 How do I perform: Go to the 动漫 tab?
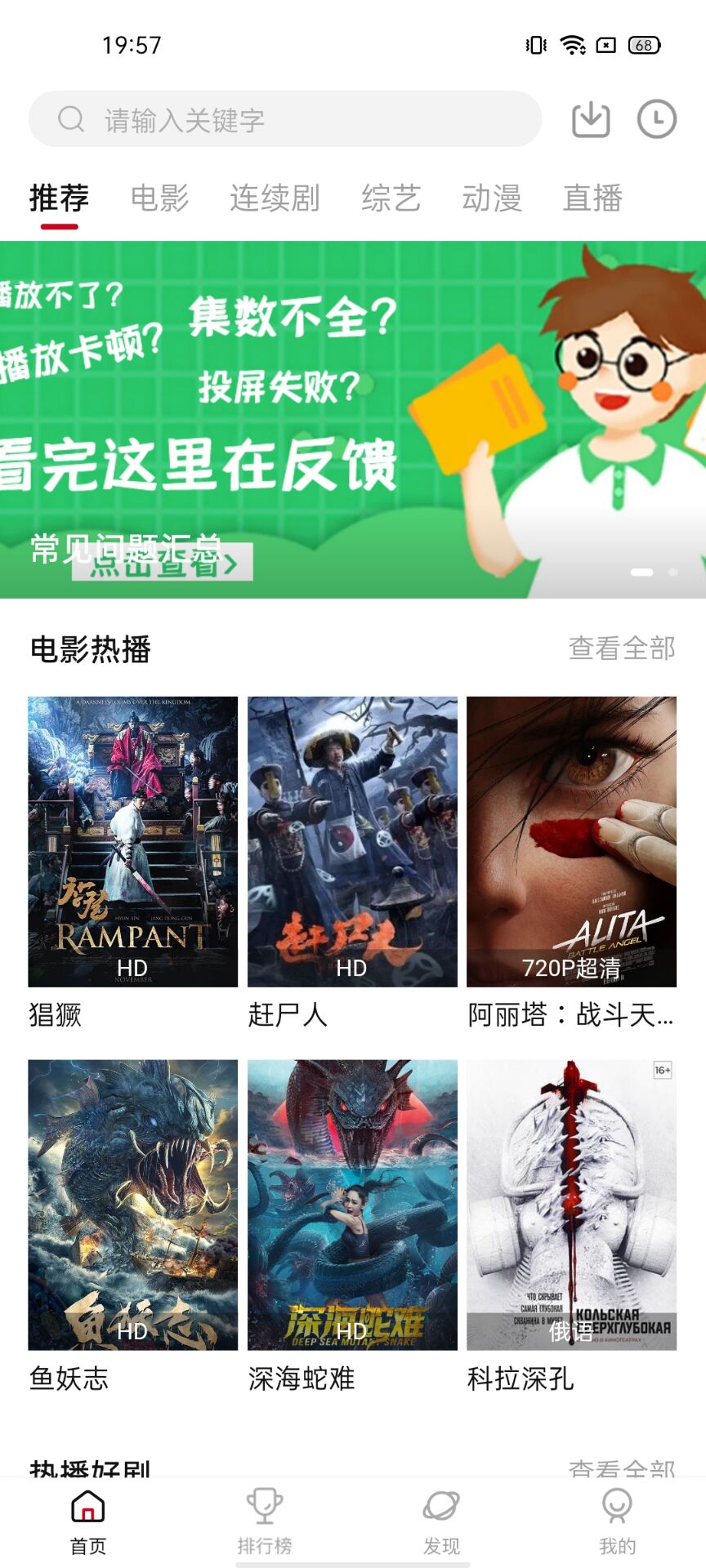pos(491,198)
